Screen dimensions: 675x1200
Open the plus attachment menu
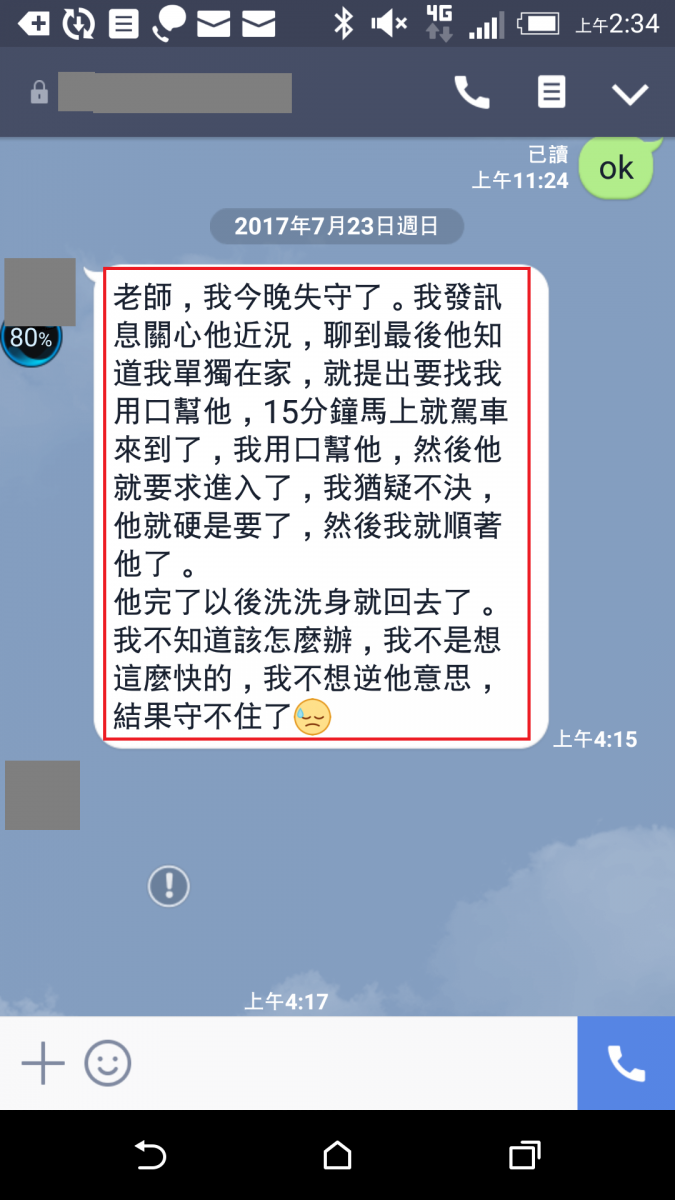coord(43,1063)
